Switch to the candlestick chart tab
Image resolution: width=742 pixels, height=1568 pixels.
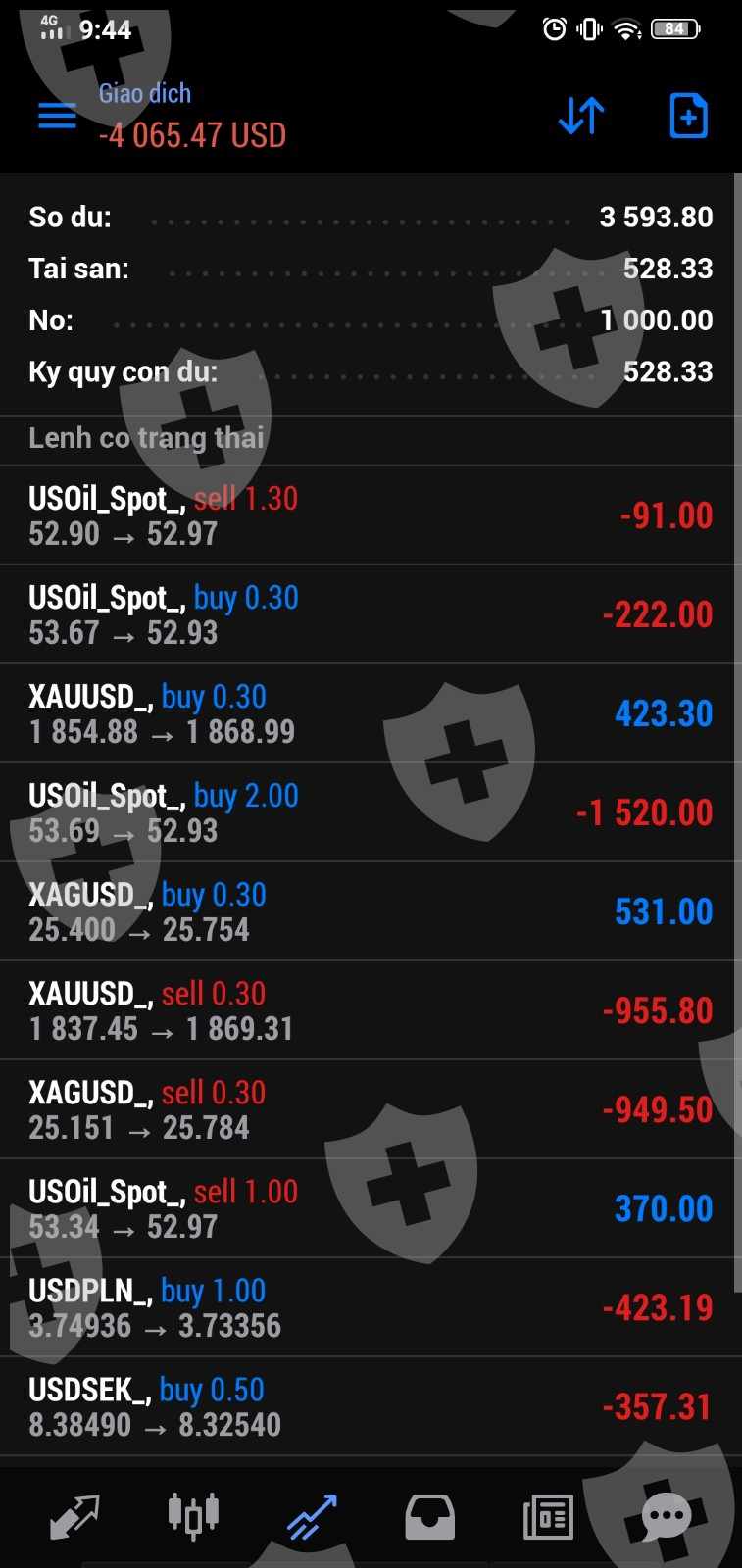click(x=193, y=1515)
